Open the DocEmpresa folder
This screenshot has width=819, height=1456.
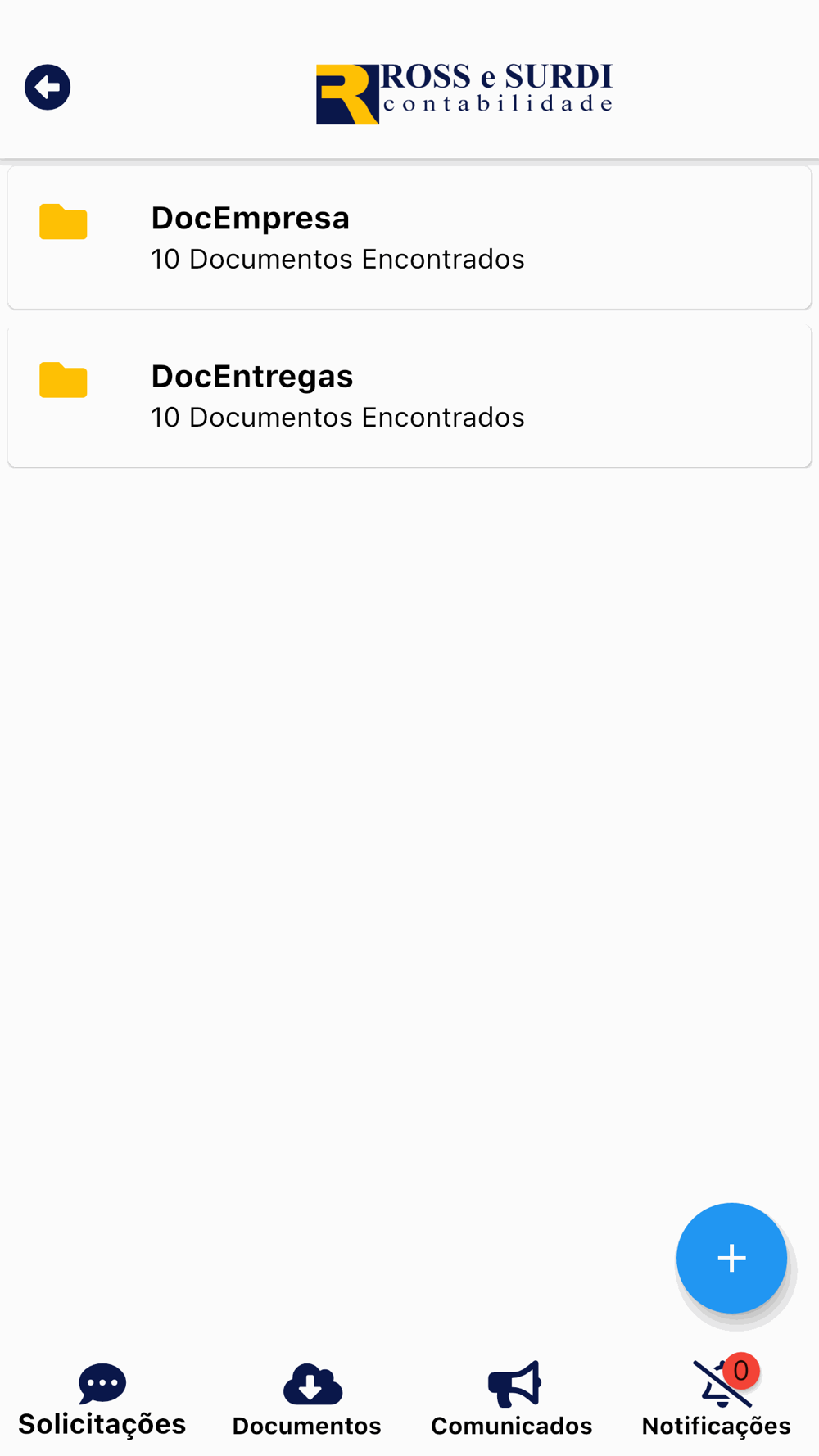coord(409,237)
